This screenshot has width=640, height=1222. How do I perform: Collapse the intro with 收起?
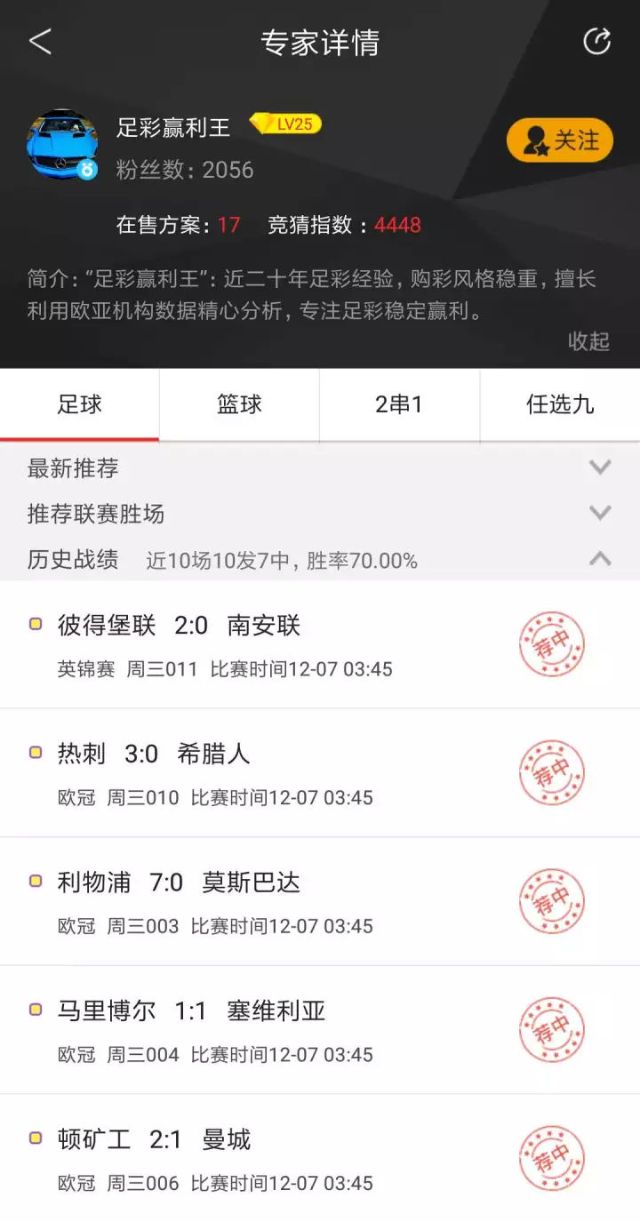point(588,341)
